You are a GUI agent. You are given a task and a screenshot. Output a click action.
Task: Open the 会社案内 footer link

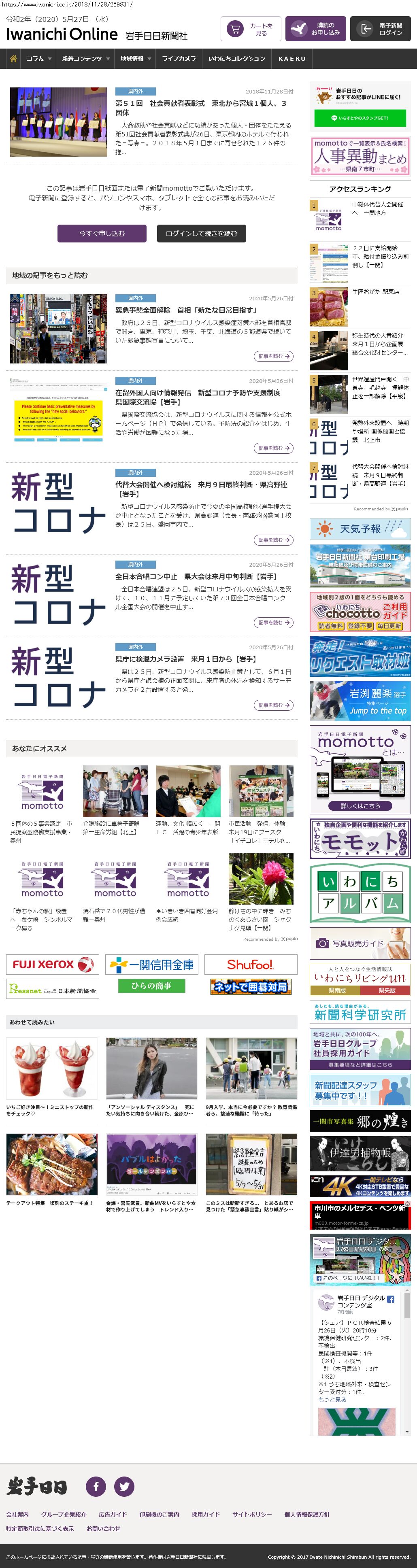pos(17,1514)
